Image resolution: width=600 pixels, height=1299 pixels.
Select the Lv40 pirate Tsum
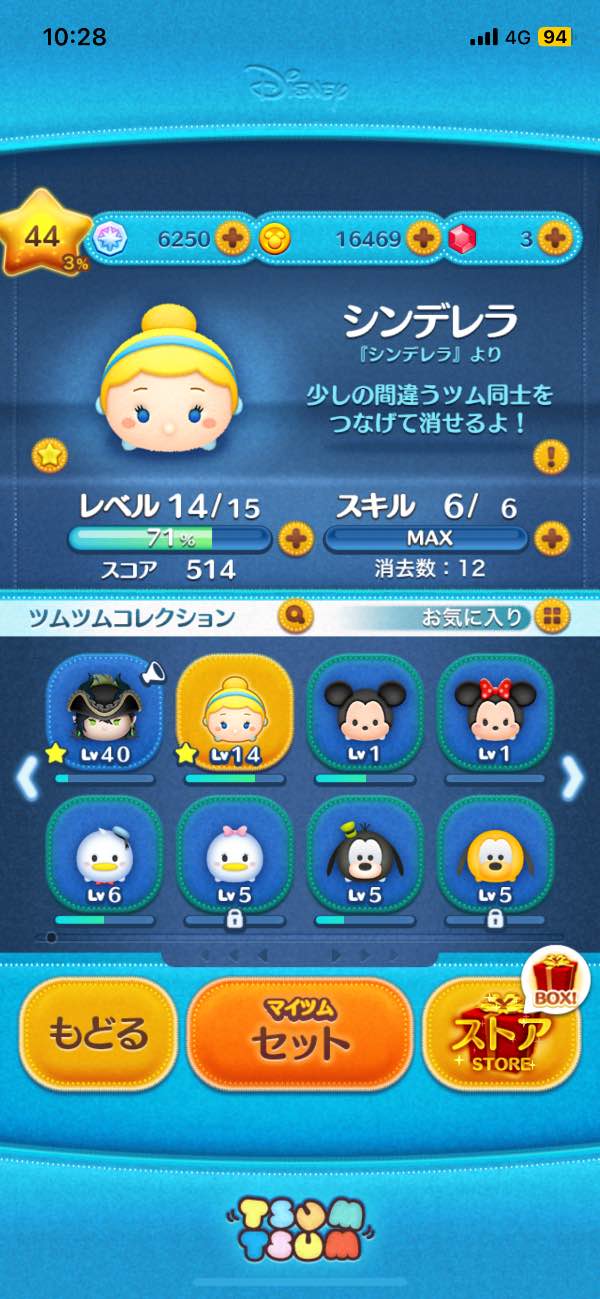click(104, 712)
